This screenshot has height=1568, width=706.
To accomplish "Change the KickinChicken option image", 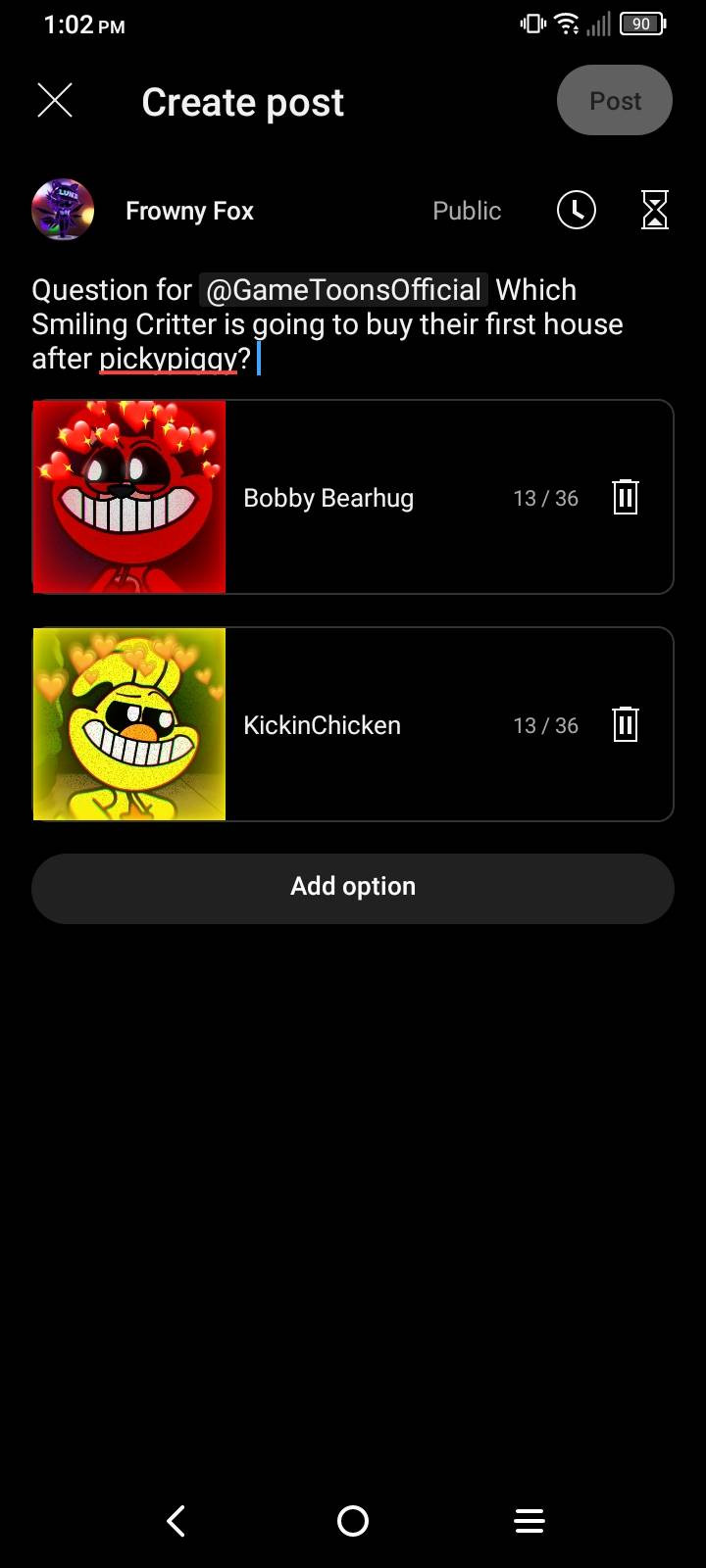I will click(x=129, y=724).
